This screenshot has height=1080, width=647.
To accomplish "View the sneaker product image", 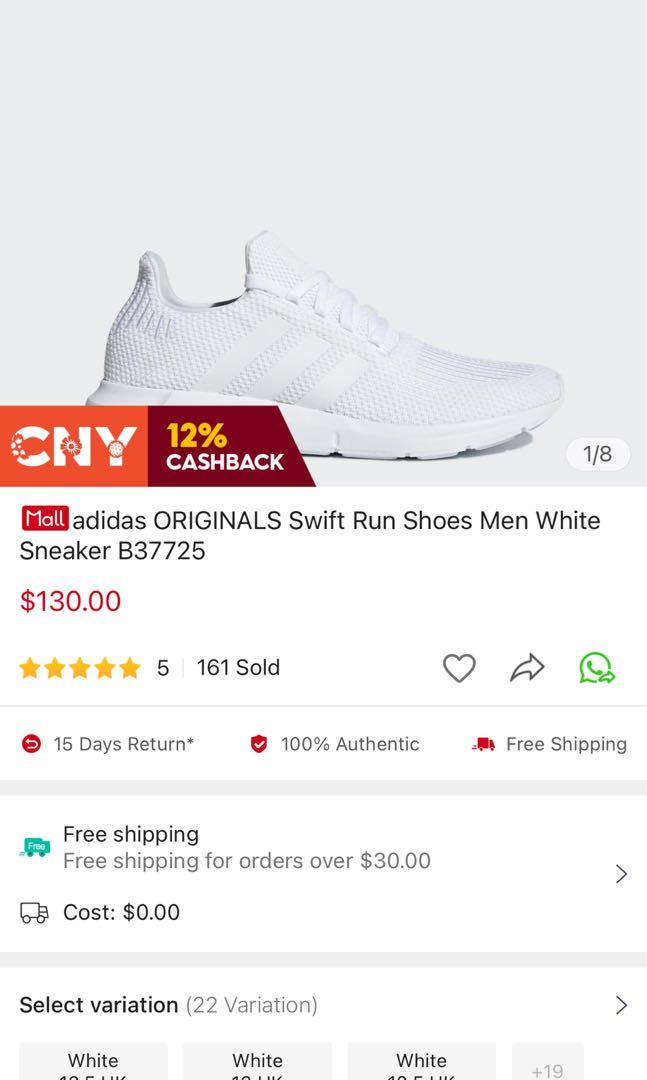I will (x=323, y=243).
